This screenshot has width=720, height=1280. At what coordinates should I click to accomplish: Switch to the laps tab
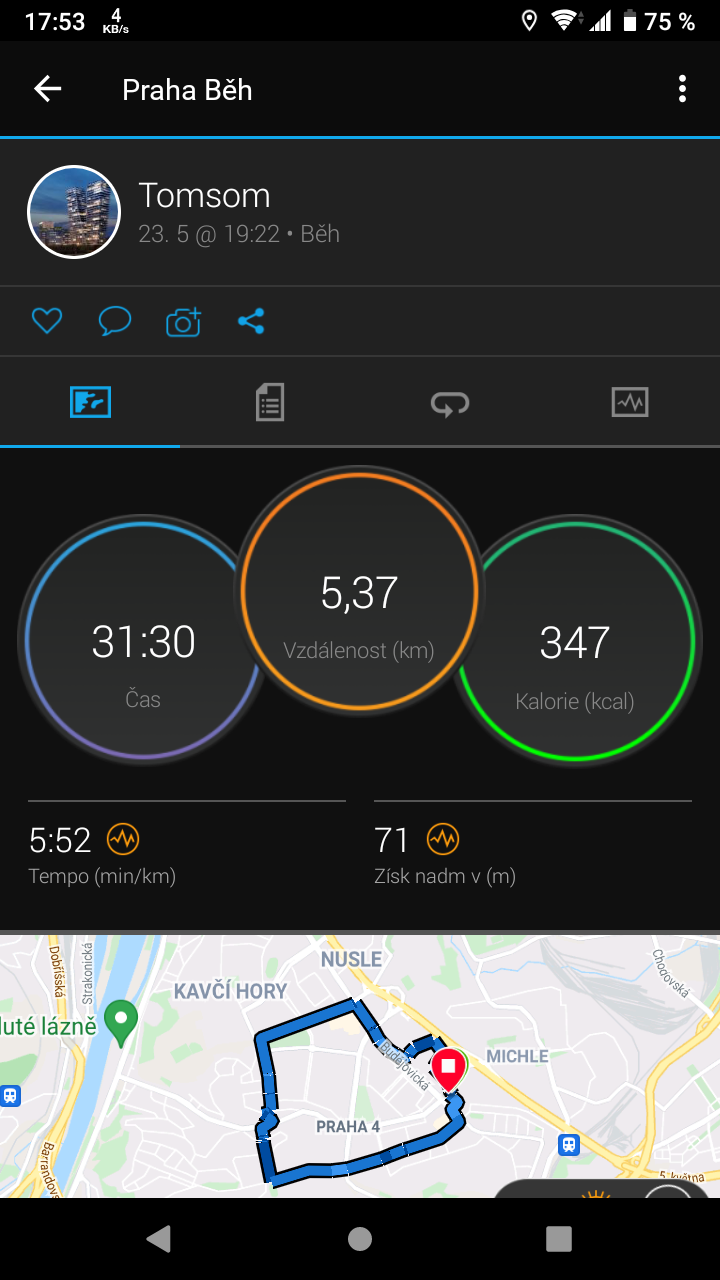click(450, 402)
